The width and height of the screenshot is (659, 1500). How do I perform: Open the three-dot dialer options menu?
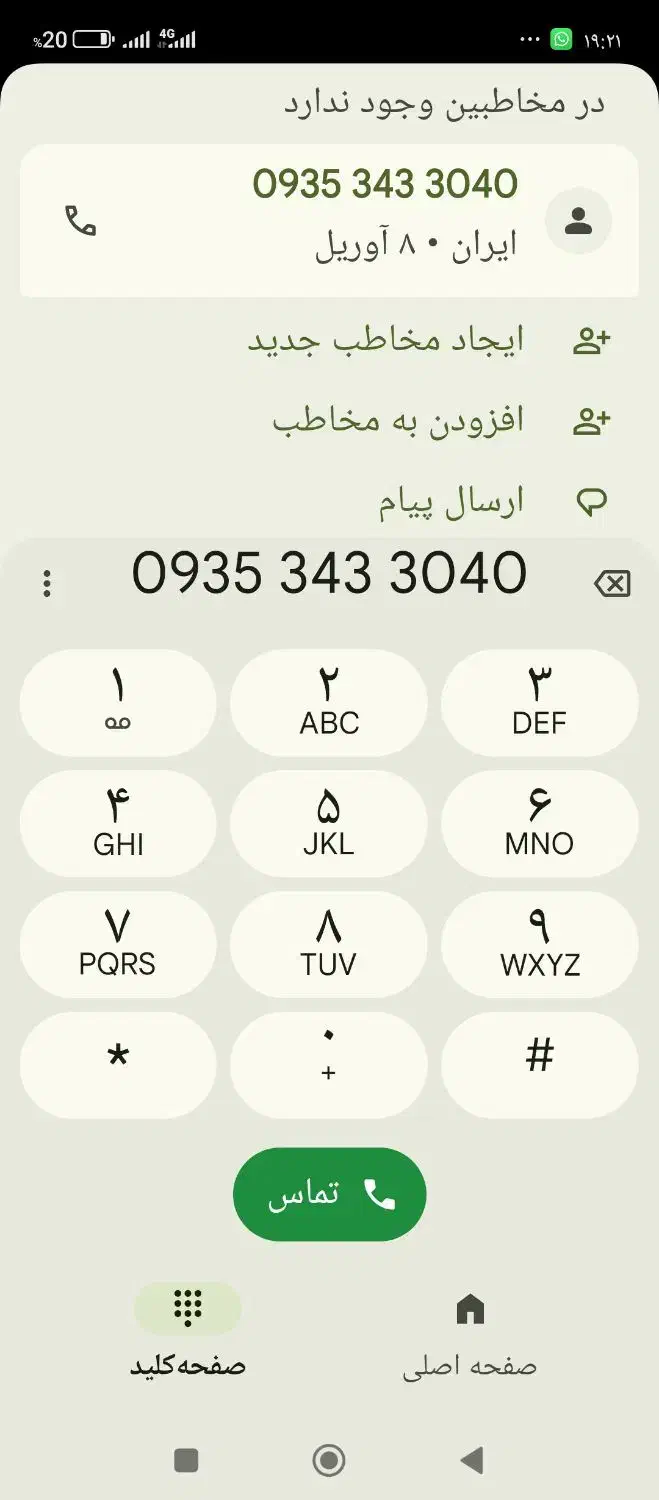[x=46, y=583]
